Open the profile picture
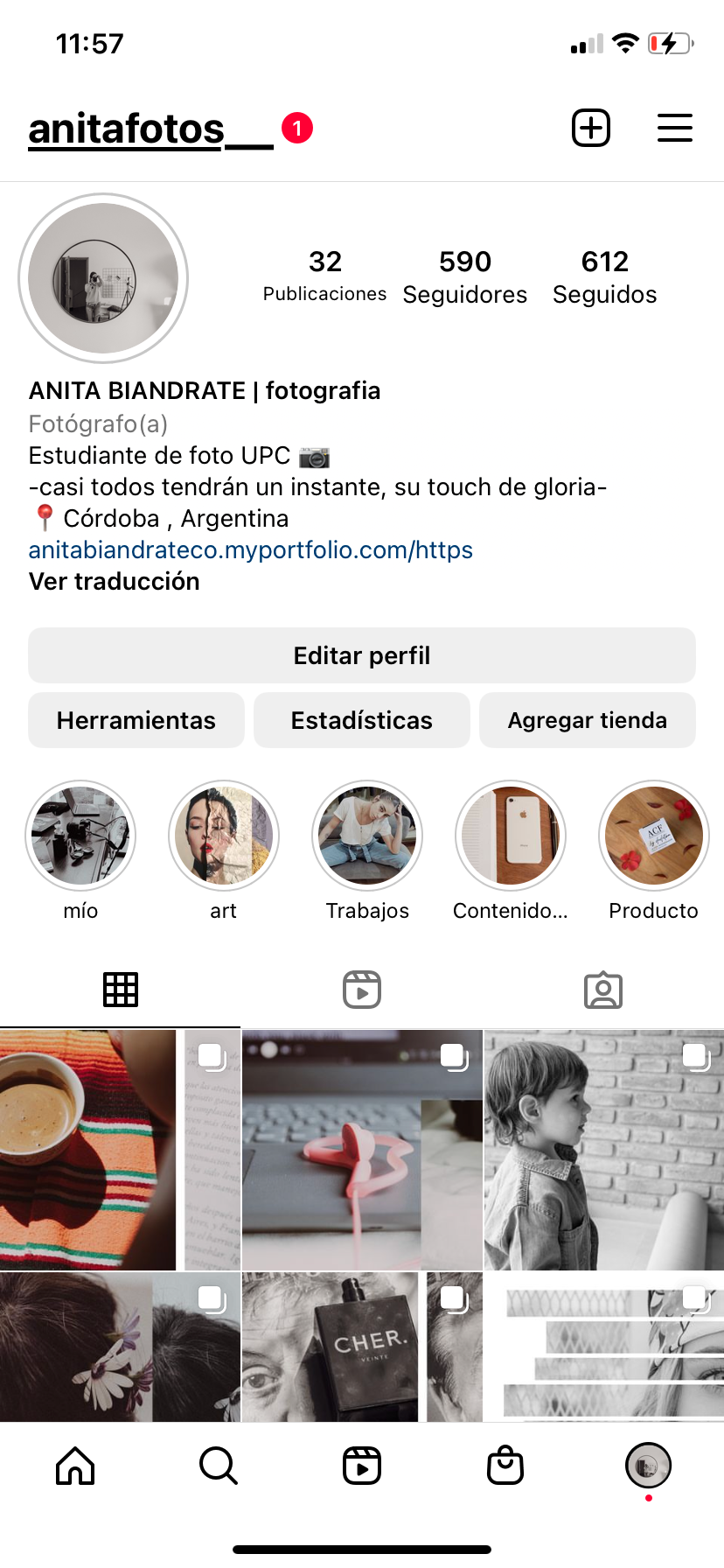The image size is (724, 1568). [x=103, y=278]
